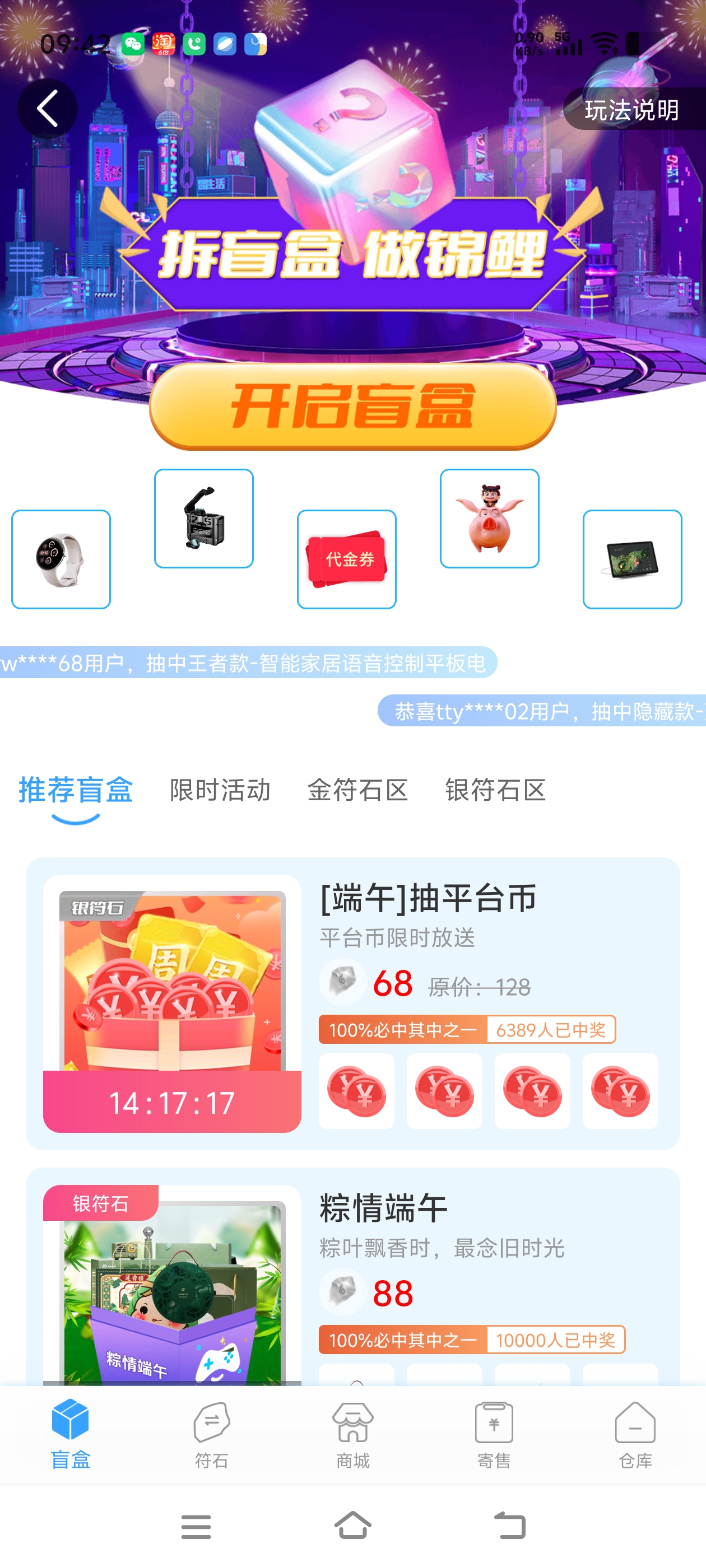Screen dimensions: 706x1568
Task: Switch to 银符石区 tab
Action: (x=495, y=790)
